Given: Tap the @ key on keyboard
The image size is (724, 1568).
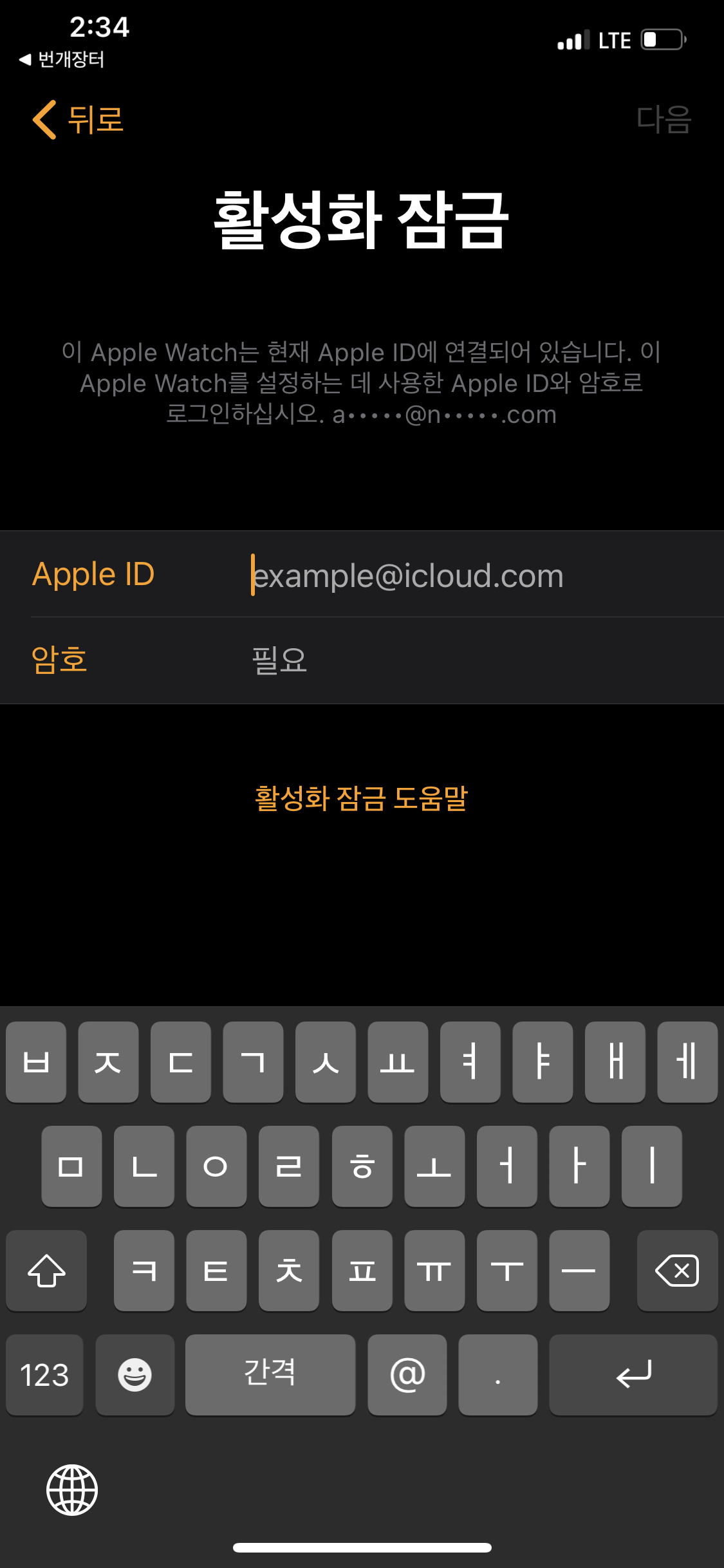Looking at the screenshot, I should tap(407, 1374).
